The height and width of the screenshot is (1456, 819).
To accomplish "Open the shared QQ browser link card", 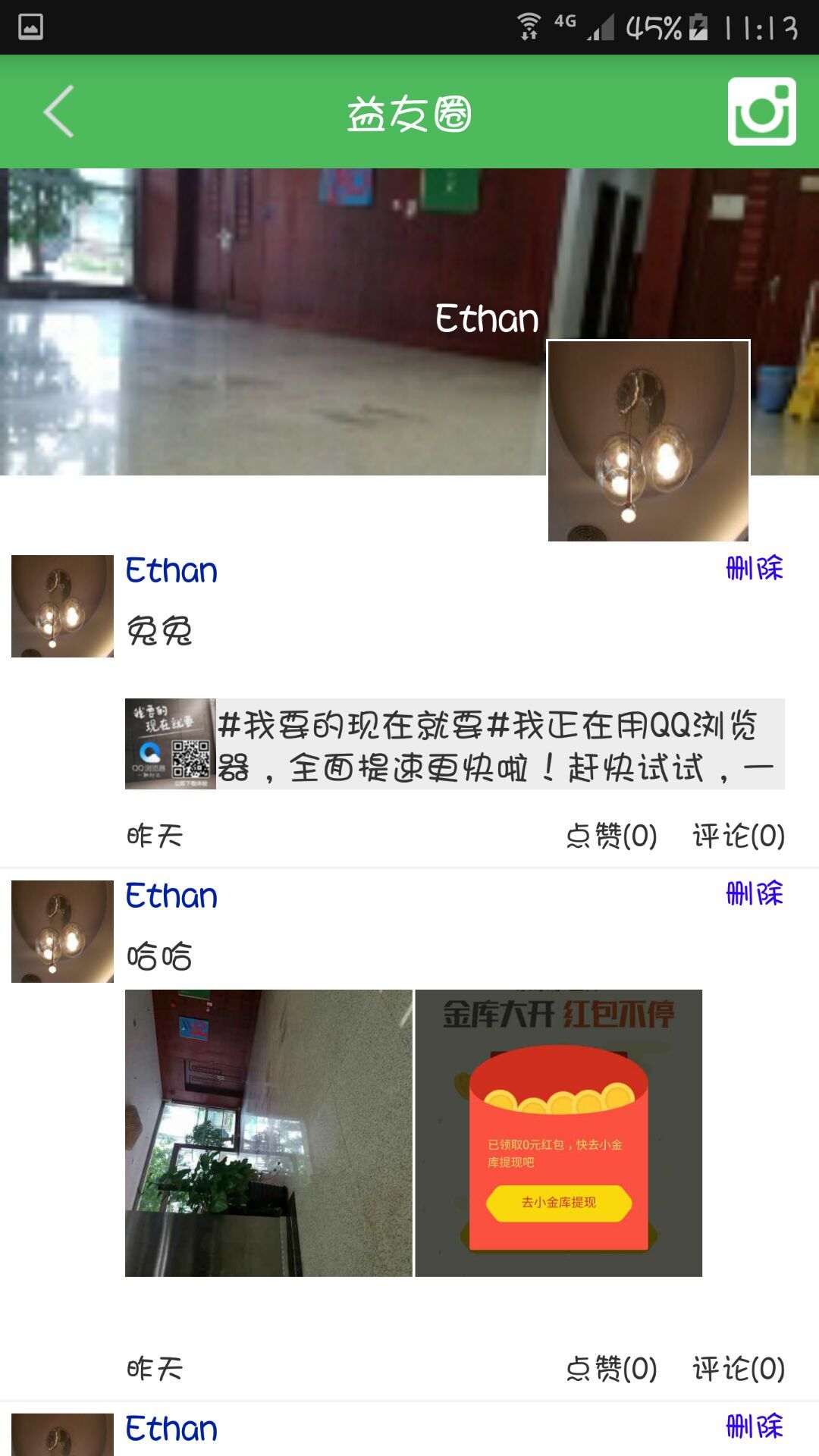I will click(455, 744).
